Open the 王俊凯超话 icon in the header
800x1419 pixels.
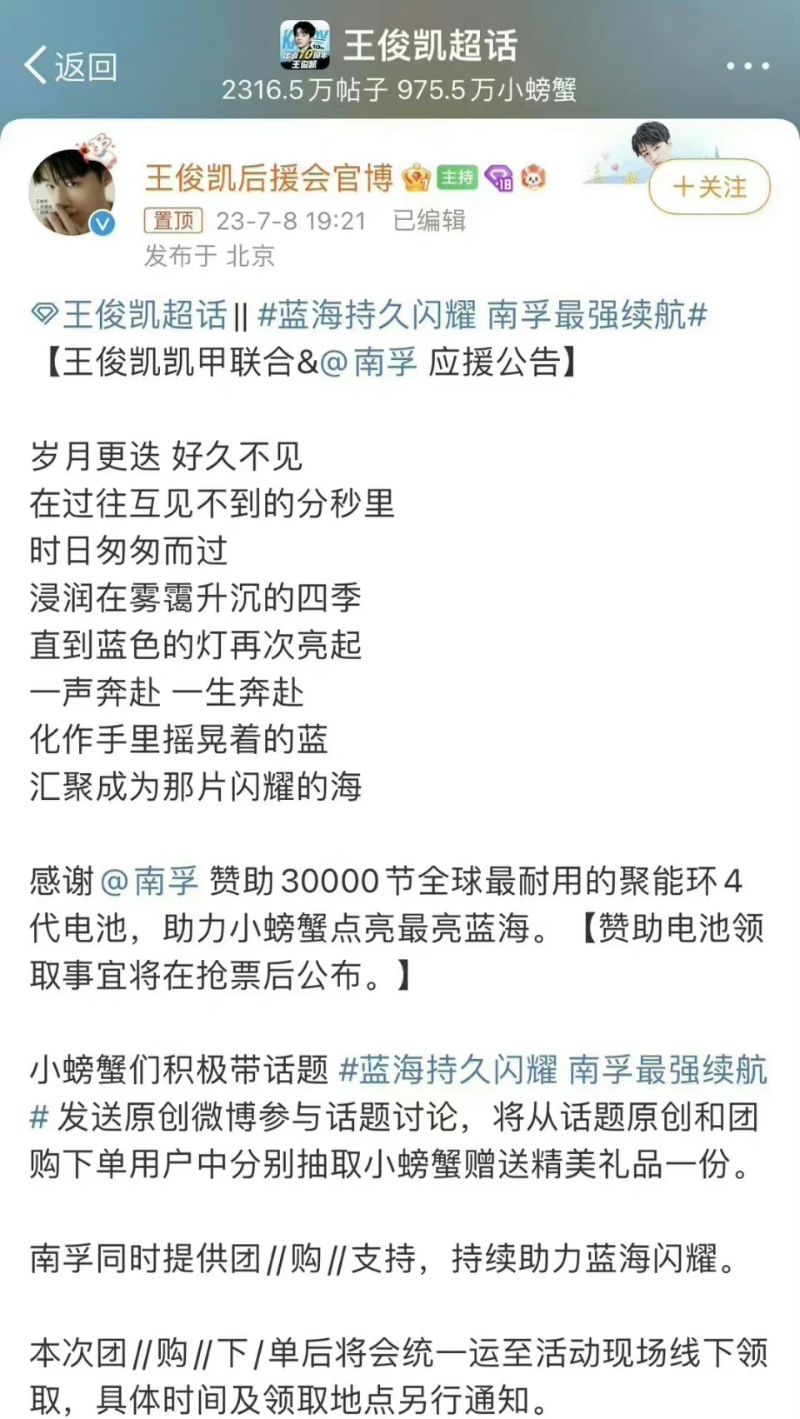click(x=305, y=45)
